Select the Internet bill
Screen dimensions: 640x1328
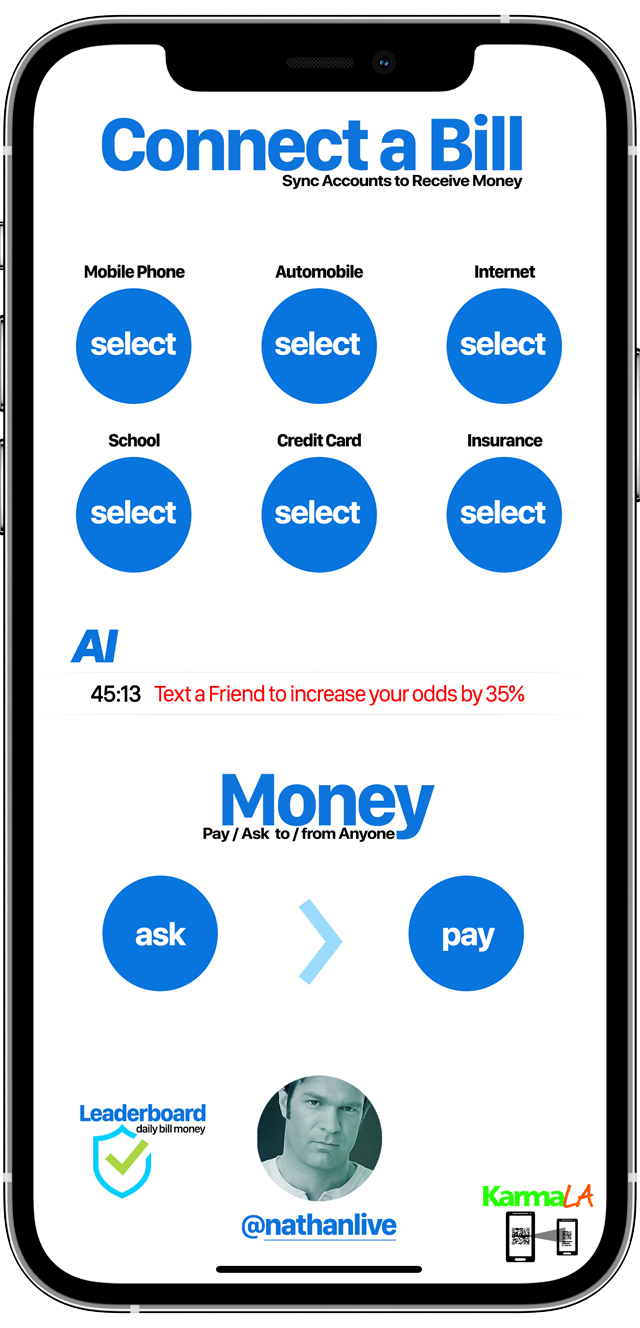[504, 345]
